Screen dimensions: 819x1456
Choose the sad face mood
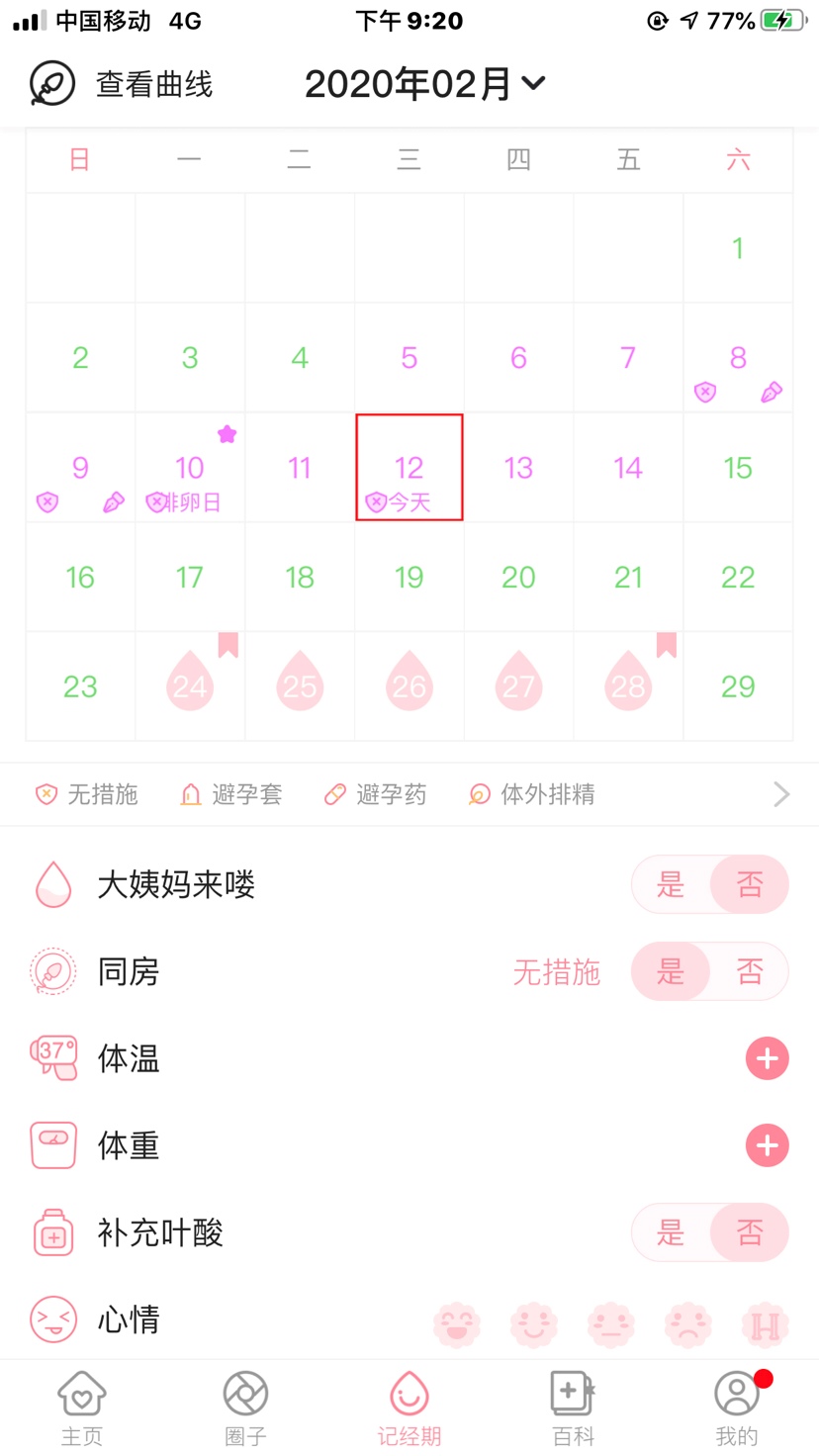tap(688, 1323)
